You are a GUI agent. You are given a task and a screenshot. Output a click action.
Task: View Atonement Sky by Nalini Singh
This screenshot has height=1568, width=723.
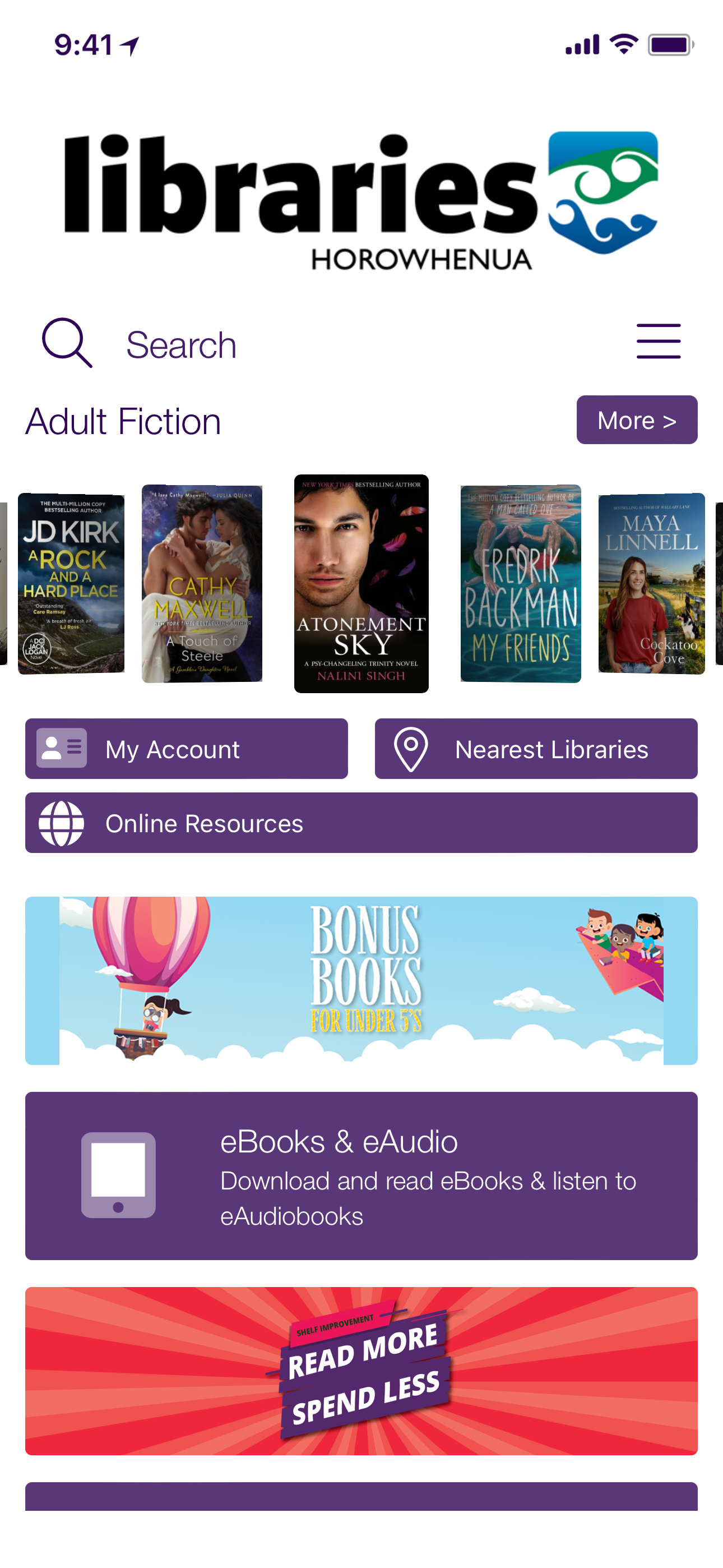(x=361, y=584)
